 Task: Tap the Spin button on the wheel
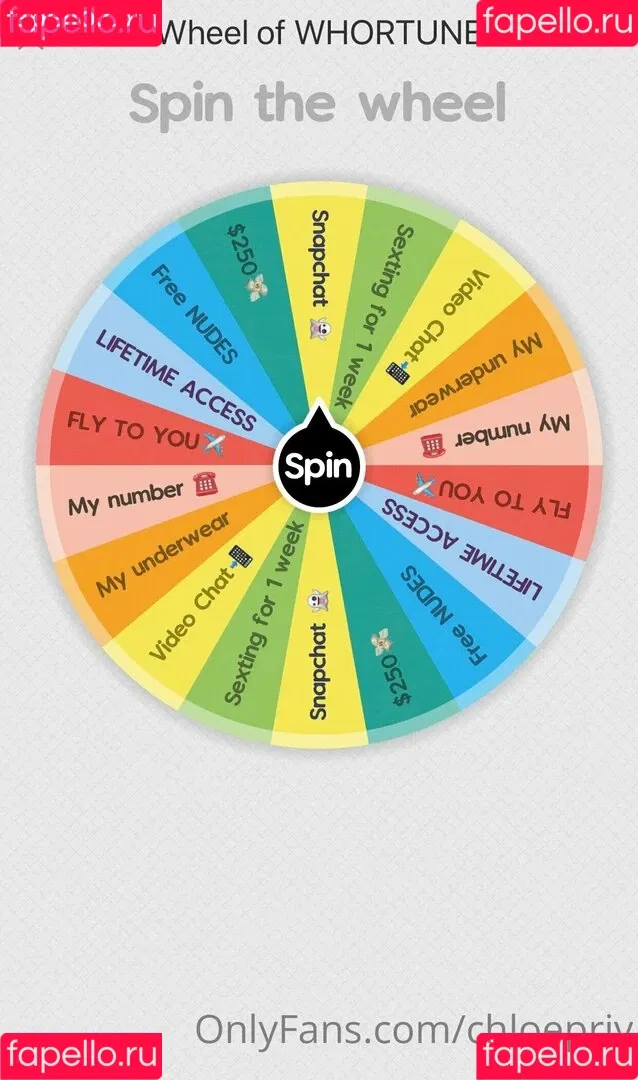318,466
